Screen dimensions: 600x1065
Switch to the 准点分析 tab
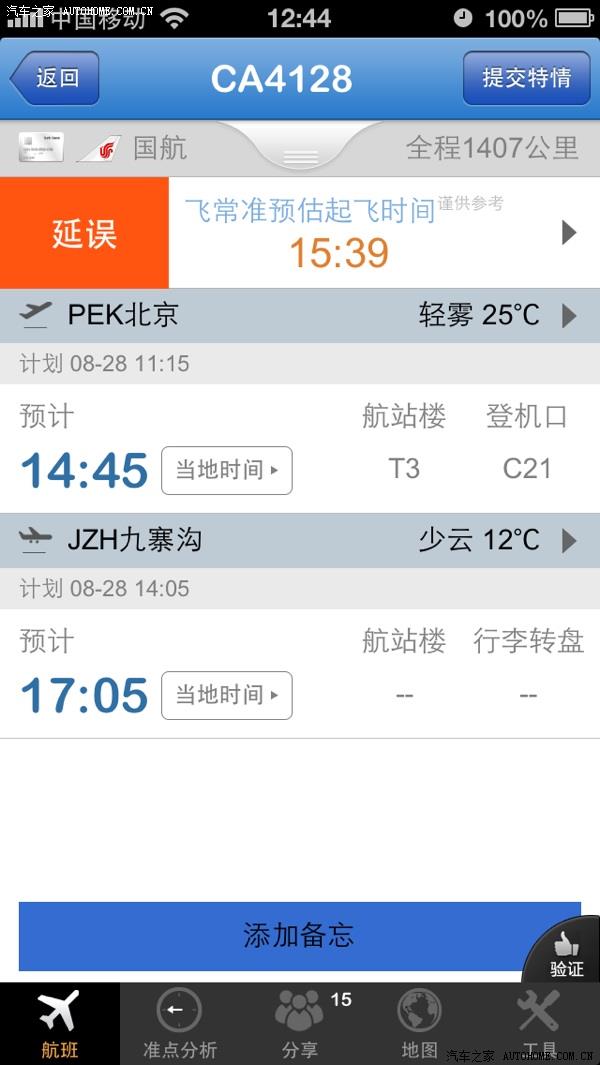pos(180,1023)
